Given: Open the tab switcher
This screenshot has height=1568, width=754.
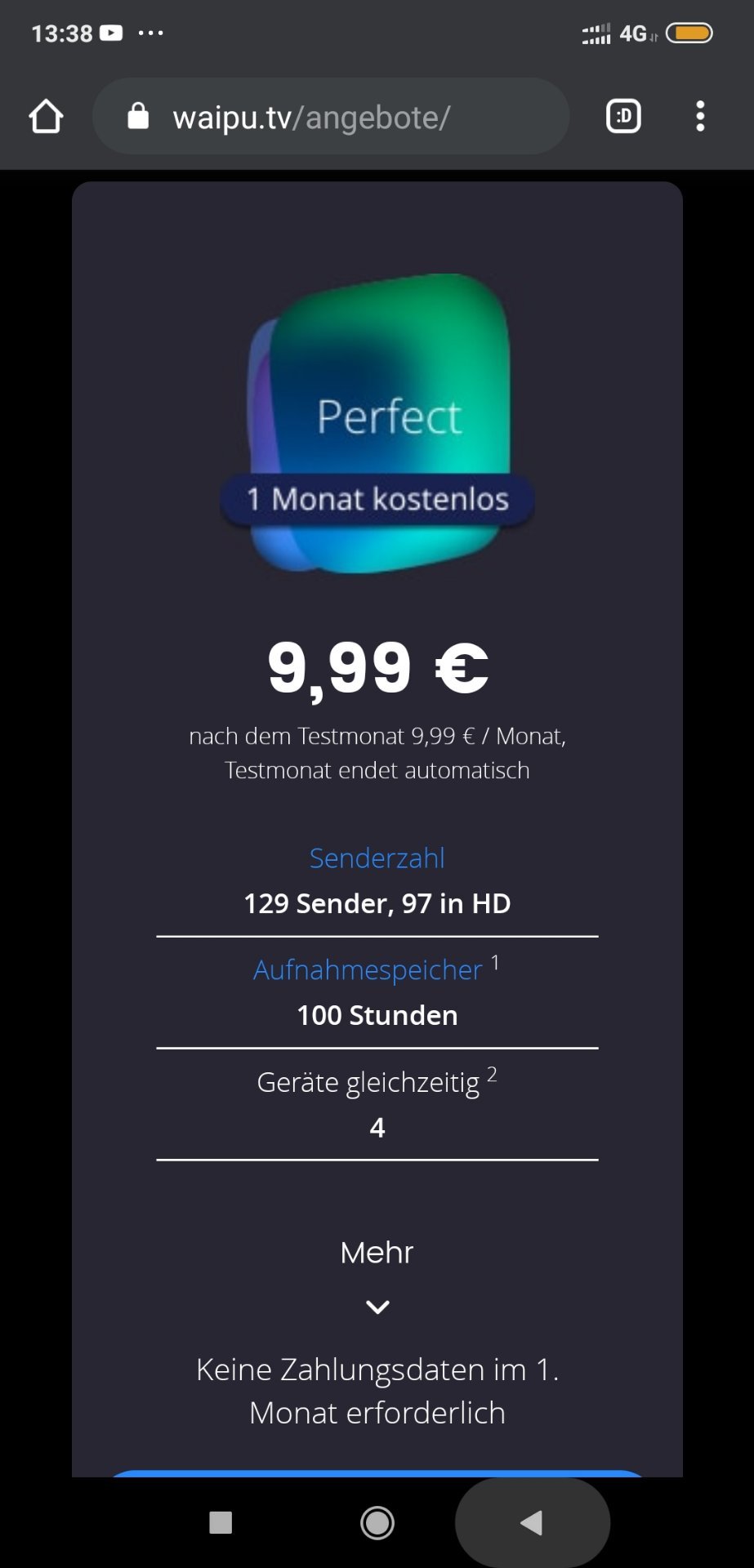Looking at the screenshot, I should click(x=623, y=116).
